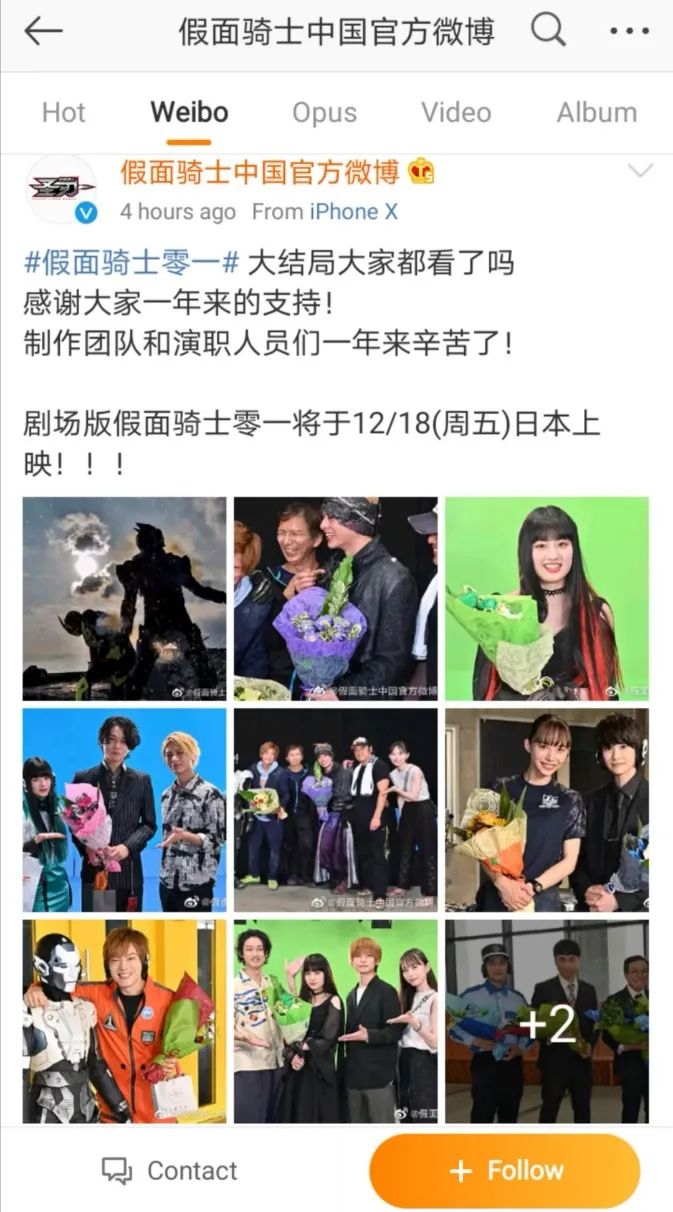
Task: Expand the post options chevron
Action: click(x=639, y=172)
